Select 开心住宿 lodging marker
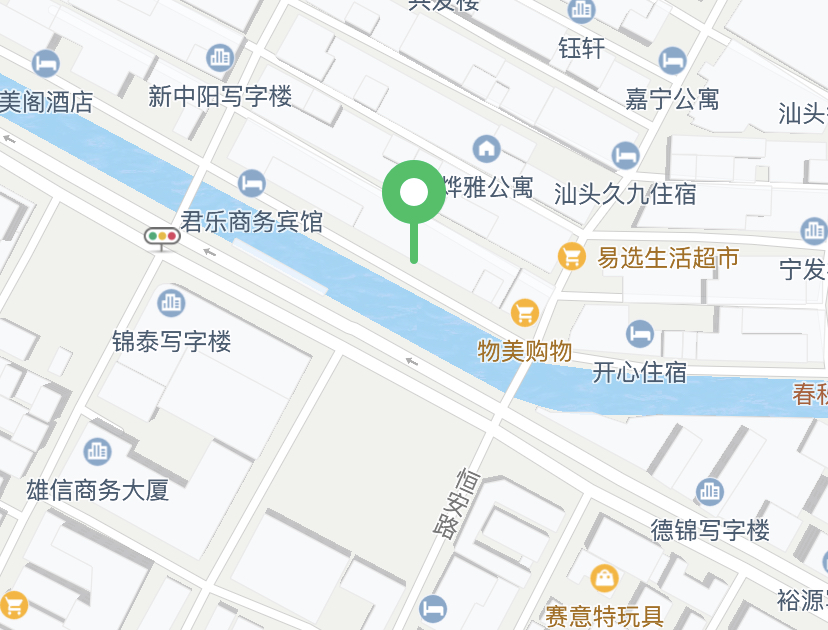The image size is (828, 630). [x=640, y=333]
